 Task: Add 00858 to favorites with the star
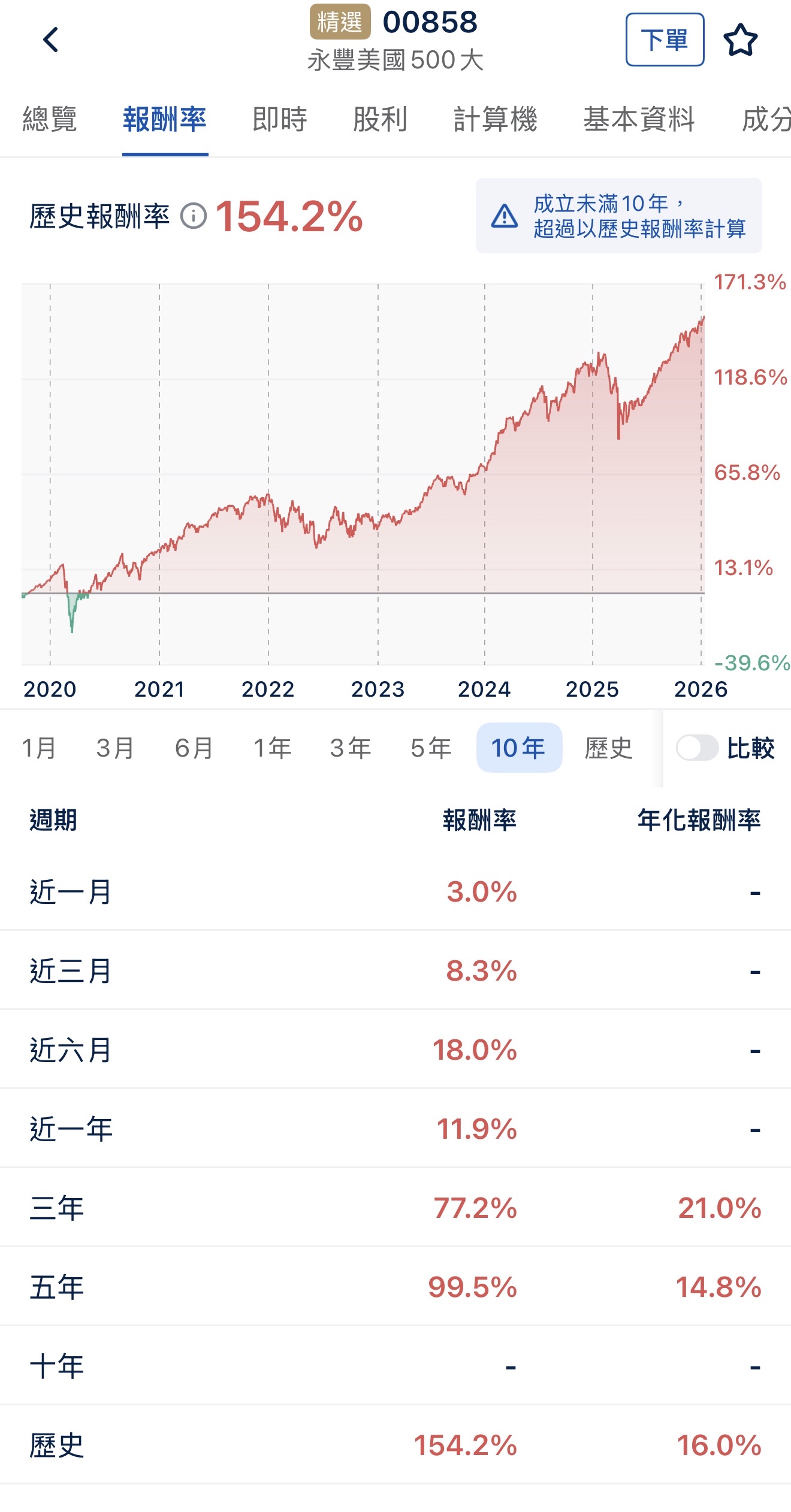click(741, 40)
